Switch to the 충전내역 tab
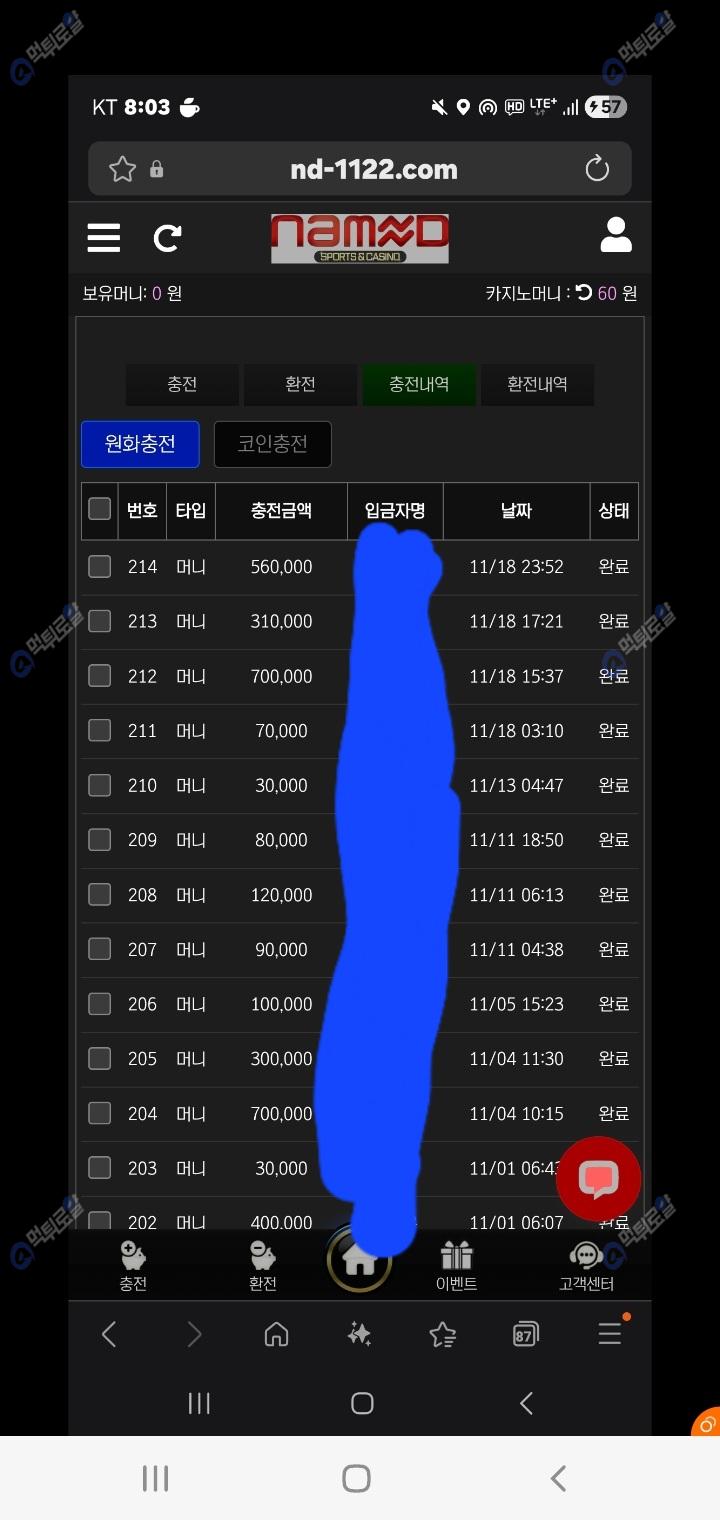Image resolution: width=720 pixels, height=1520 pixels. tap(418, 384)
